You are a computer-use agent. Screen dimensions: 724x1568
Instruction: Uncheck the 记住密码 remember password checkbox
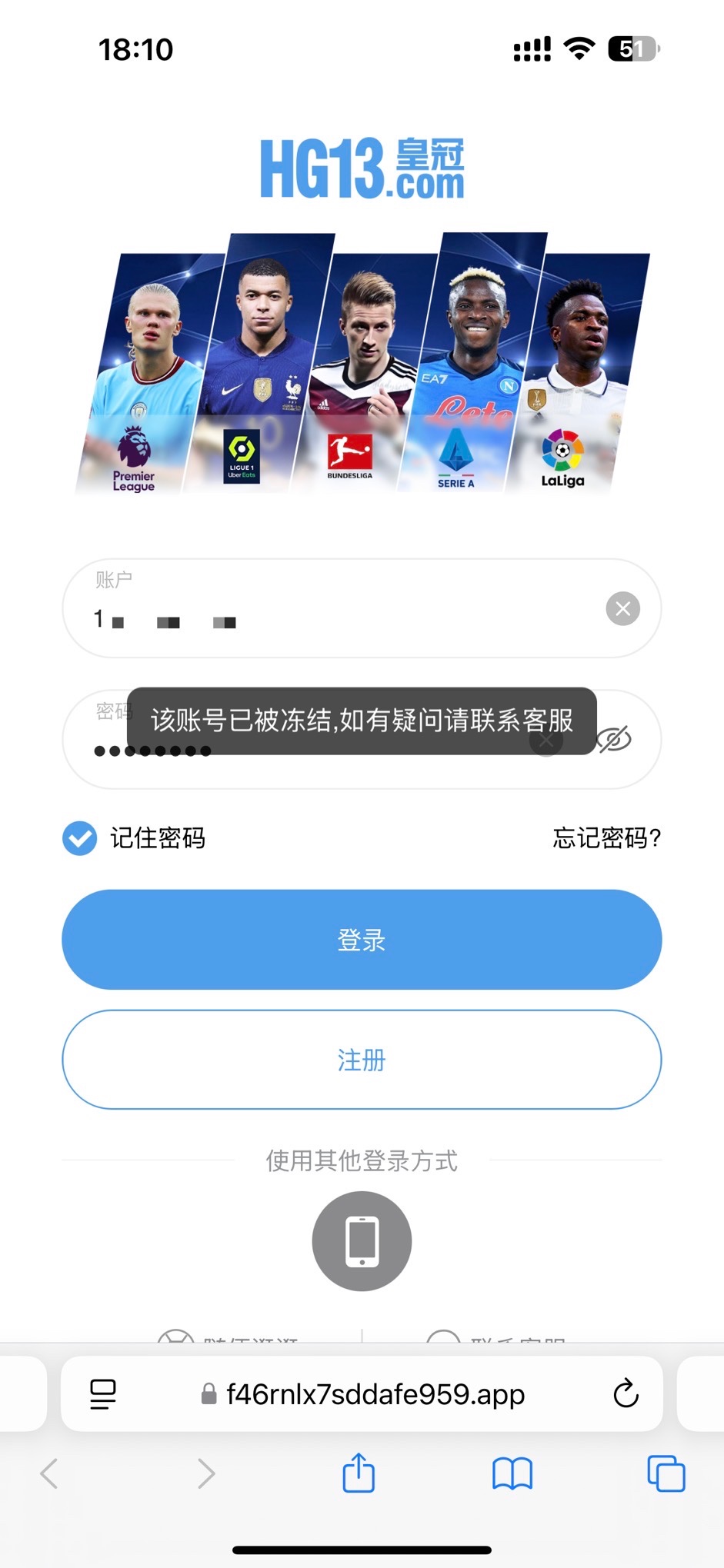(80, 837)
